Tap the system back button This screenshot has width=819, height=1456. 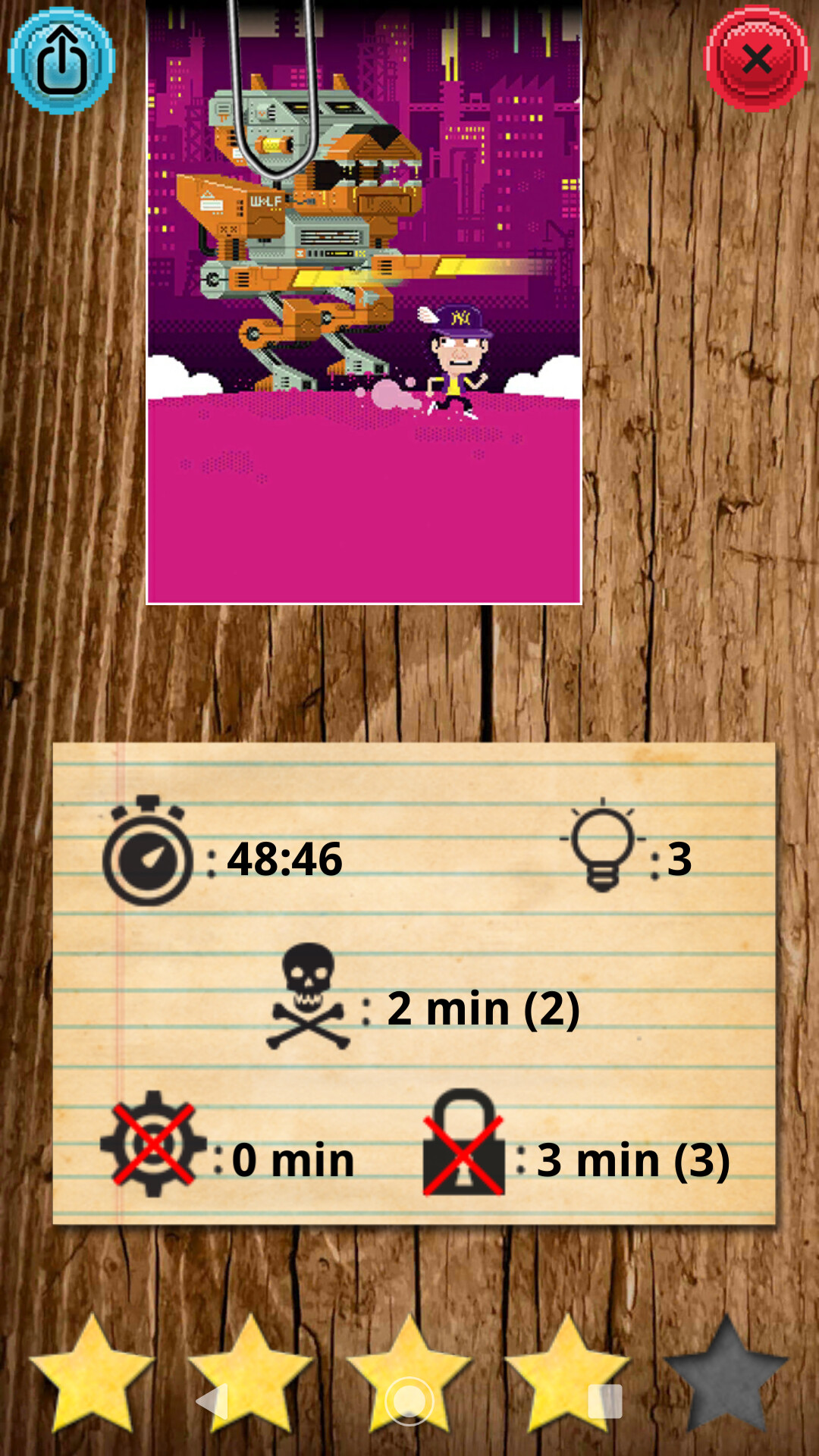[212, 1401]
